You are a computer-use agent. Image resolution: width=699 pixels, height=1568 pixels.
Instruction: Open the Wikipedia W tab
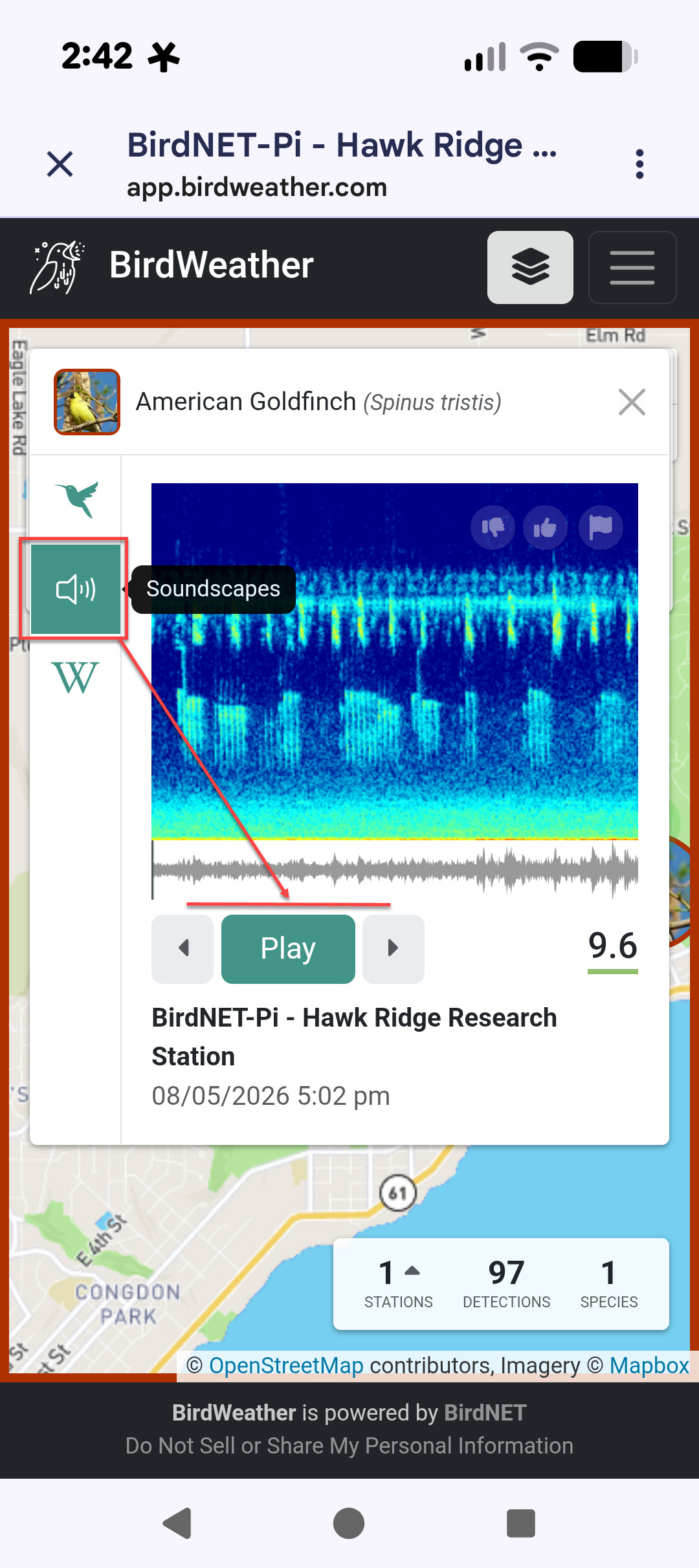[76, 677]
